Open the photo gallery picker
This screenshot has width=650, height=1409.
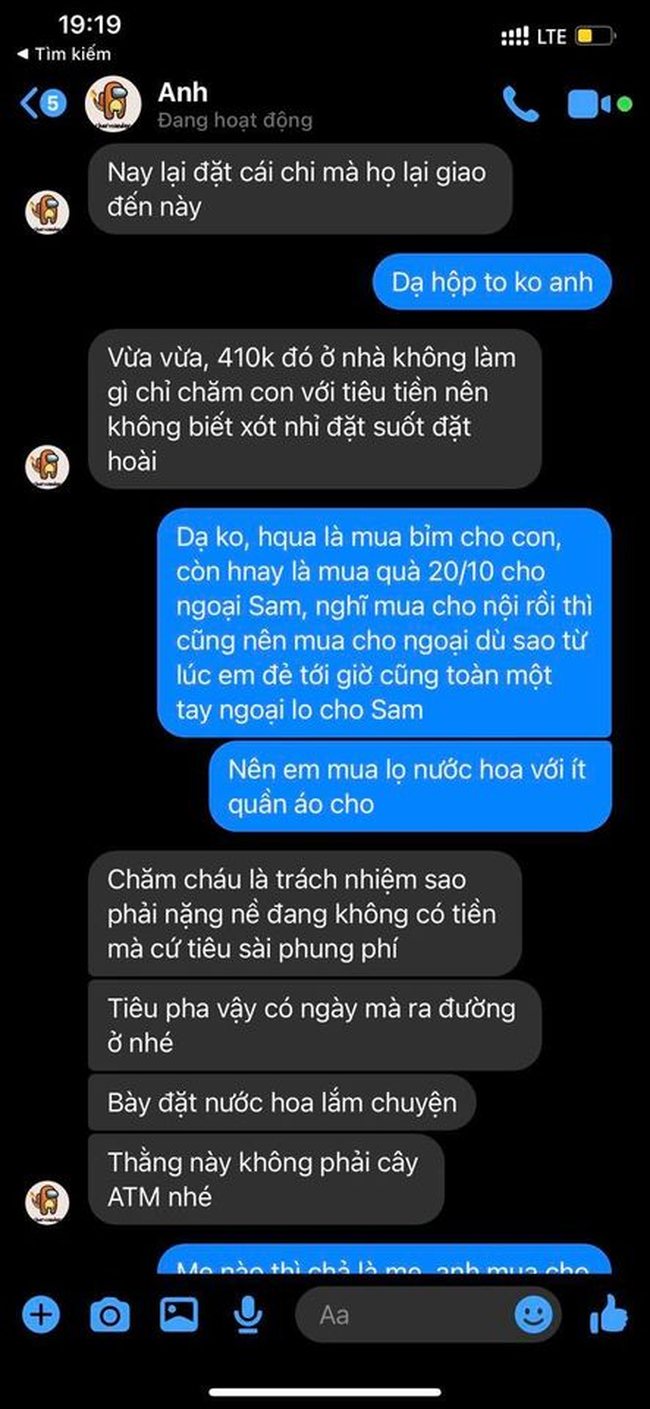[178, 1314]
